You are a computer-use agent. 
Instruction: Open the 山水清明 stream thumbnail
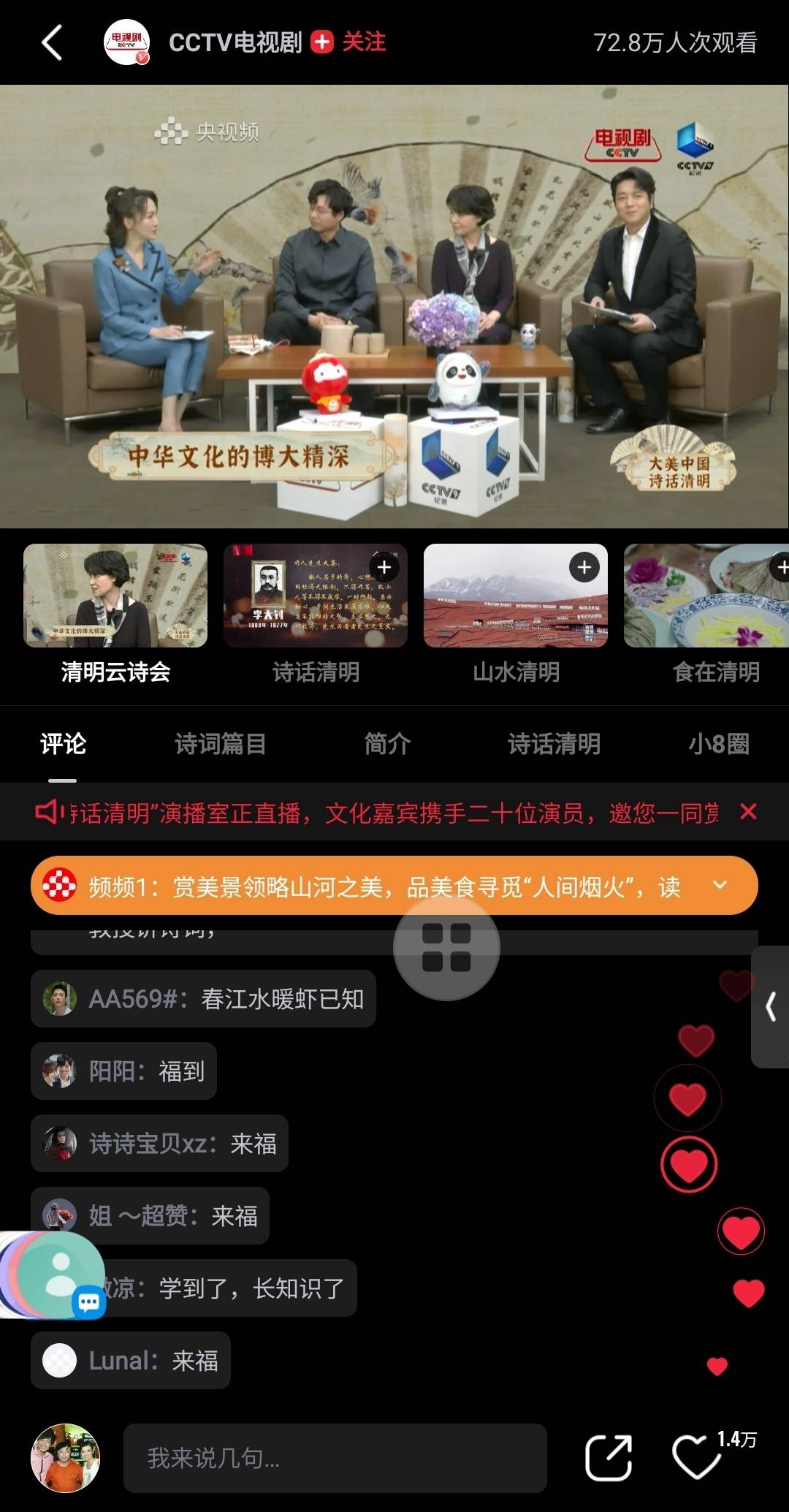click(x=516, y=596)
